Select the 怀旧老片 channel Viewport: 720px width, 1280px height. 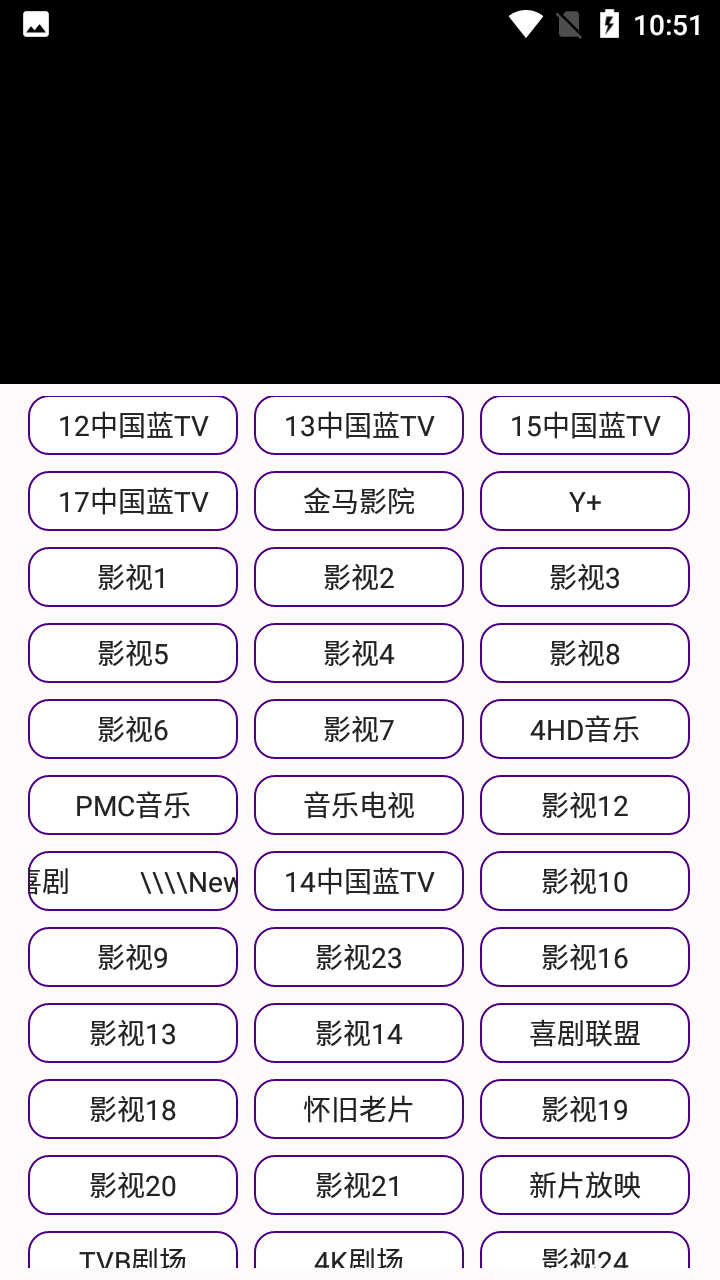(x=358, y=1109)
